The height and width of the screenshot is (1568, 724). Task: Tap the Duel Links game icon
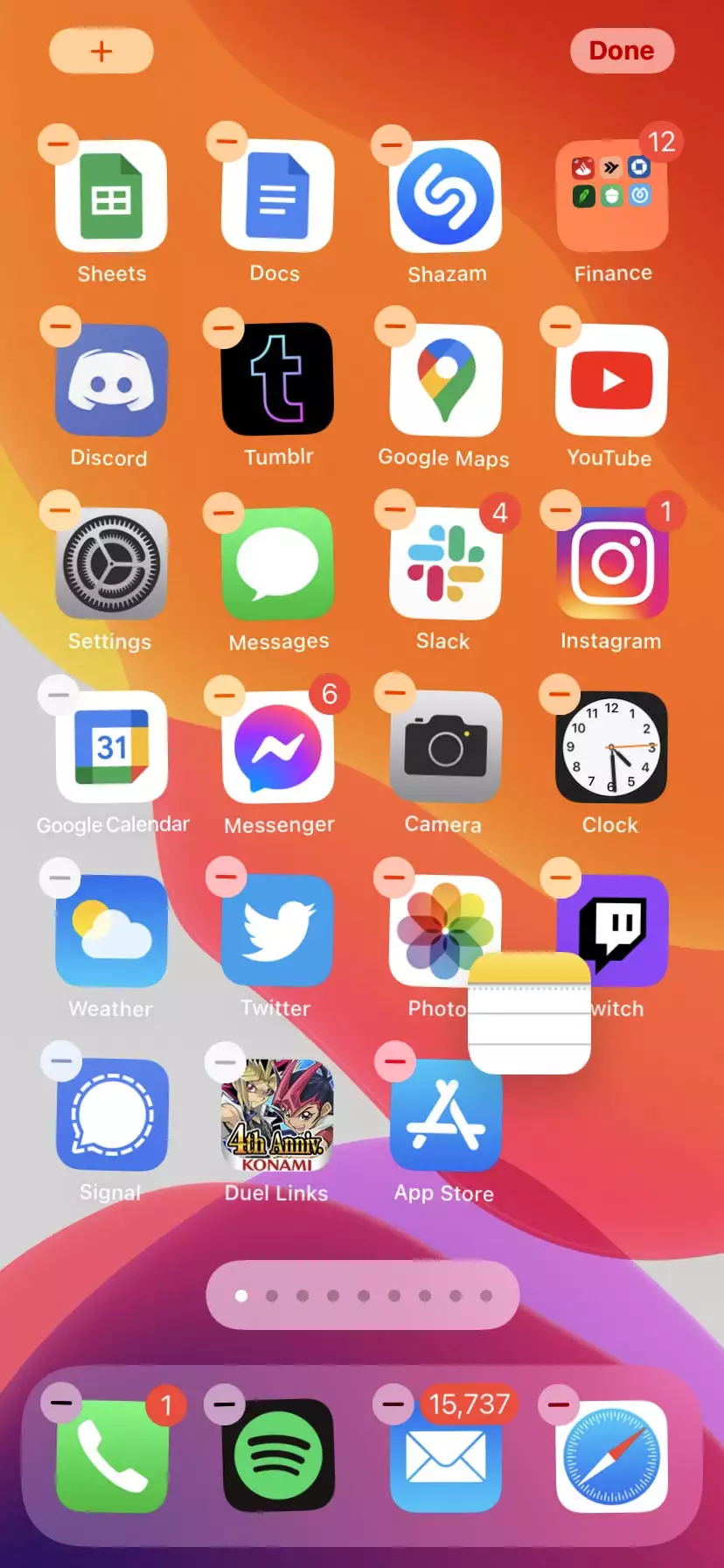point(278,1116)
